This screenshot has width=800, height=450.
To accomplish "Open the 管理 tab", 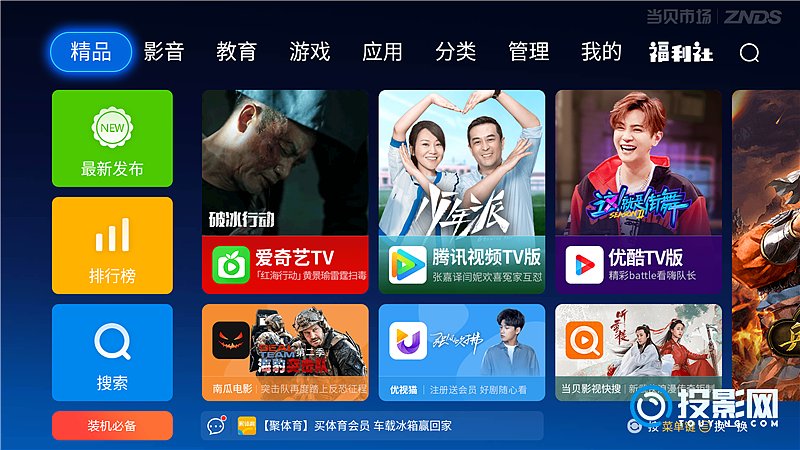I will [x=529, y=52].
